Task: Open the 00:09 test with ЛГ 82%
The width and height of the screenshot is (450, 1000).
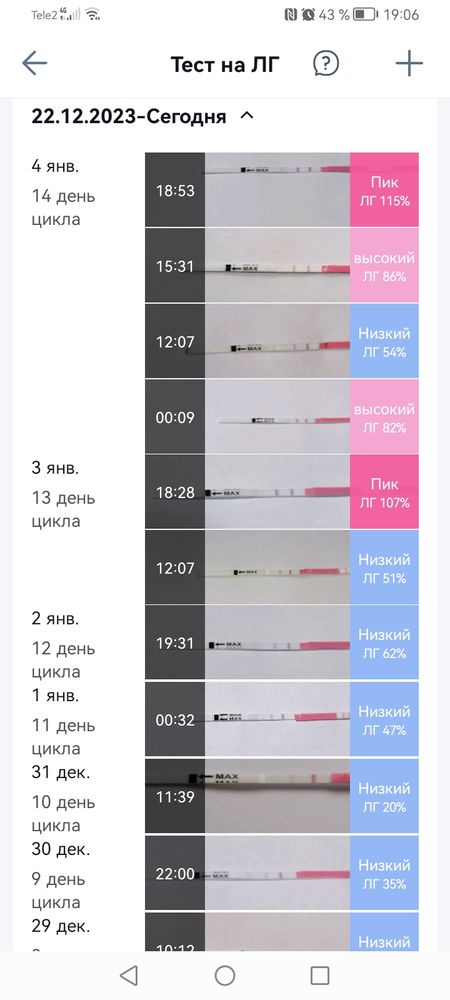Action: coord(282,416)
